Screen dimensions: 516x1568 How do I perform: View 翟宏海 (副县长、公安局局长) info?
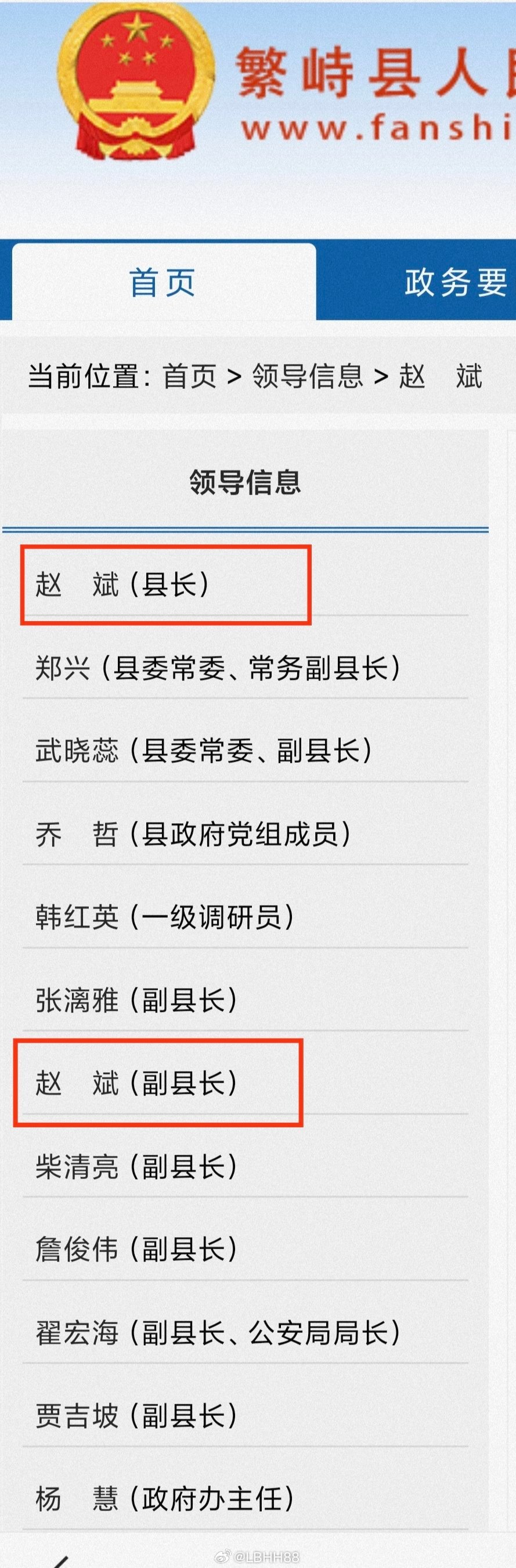click(x=217, y=1333)
